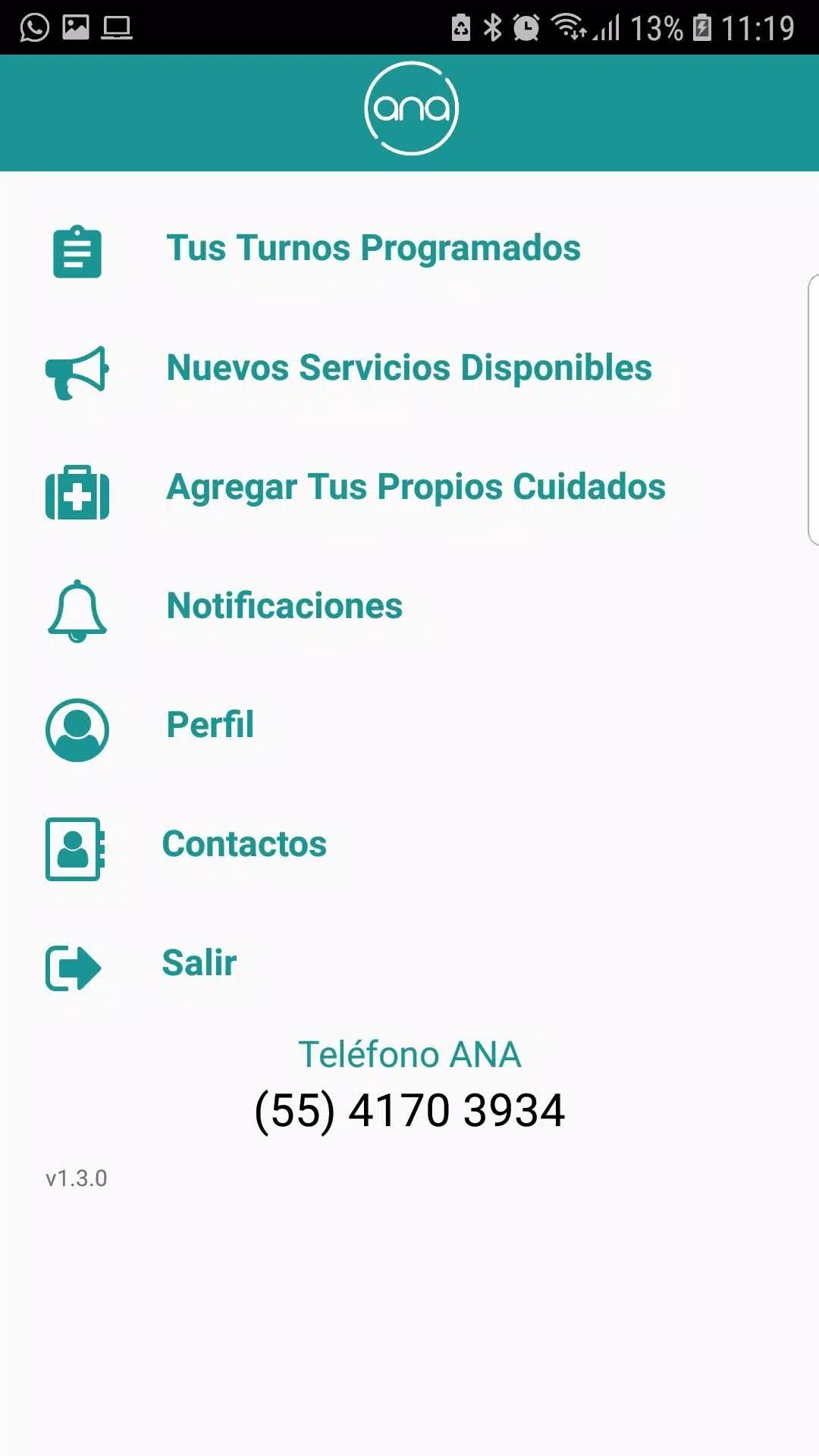View Nuevos Servicios Disponibles

point(409,368)
